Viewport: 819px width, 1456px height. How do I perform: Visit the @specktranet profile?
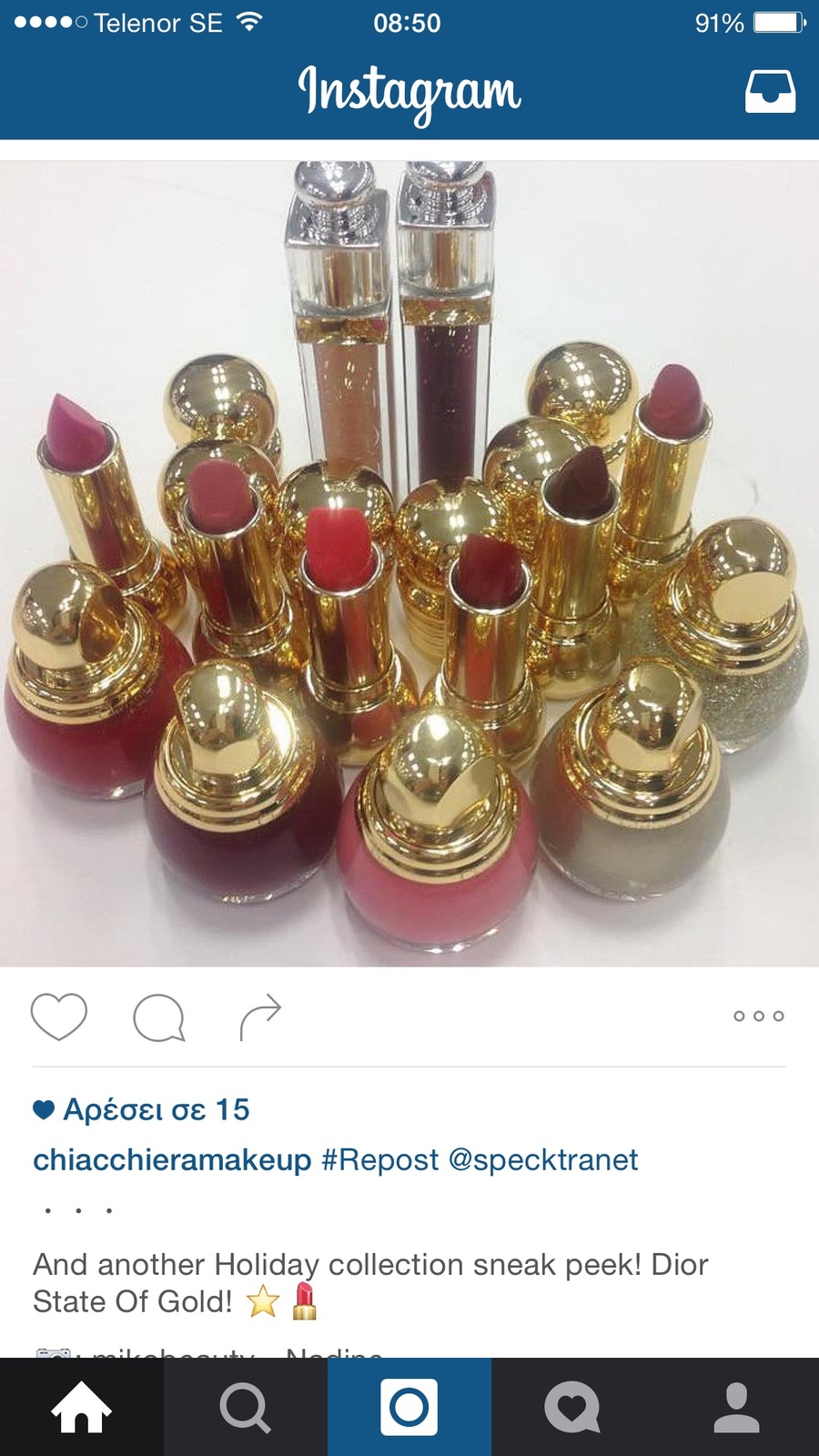pyautogui.click(x=543, y=1160)
